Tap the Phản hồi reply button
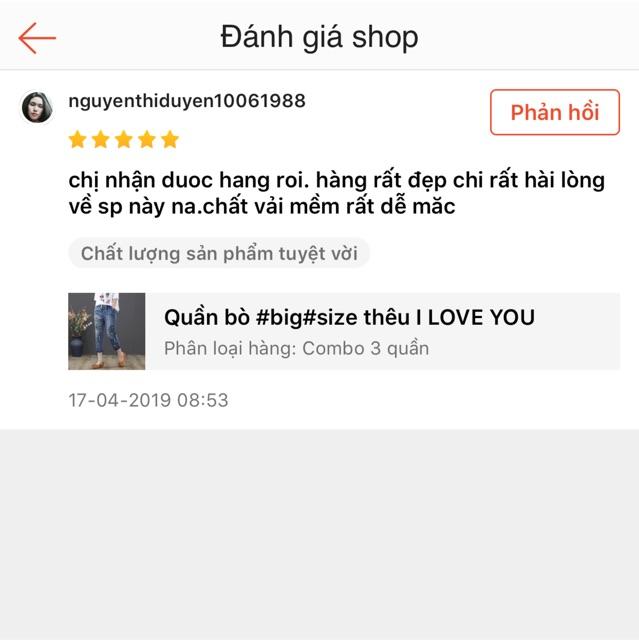This screenshot has height=640, width=639. [555, 112]
